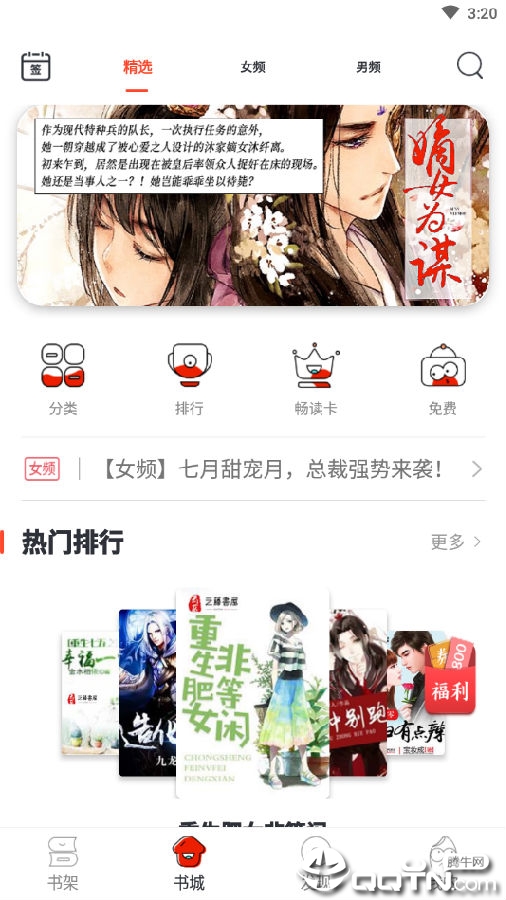The image size is (506, 900).
Task: Open the red 福利 bonus badge
Action: click(450, 676)
